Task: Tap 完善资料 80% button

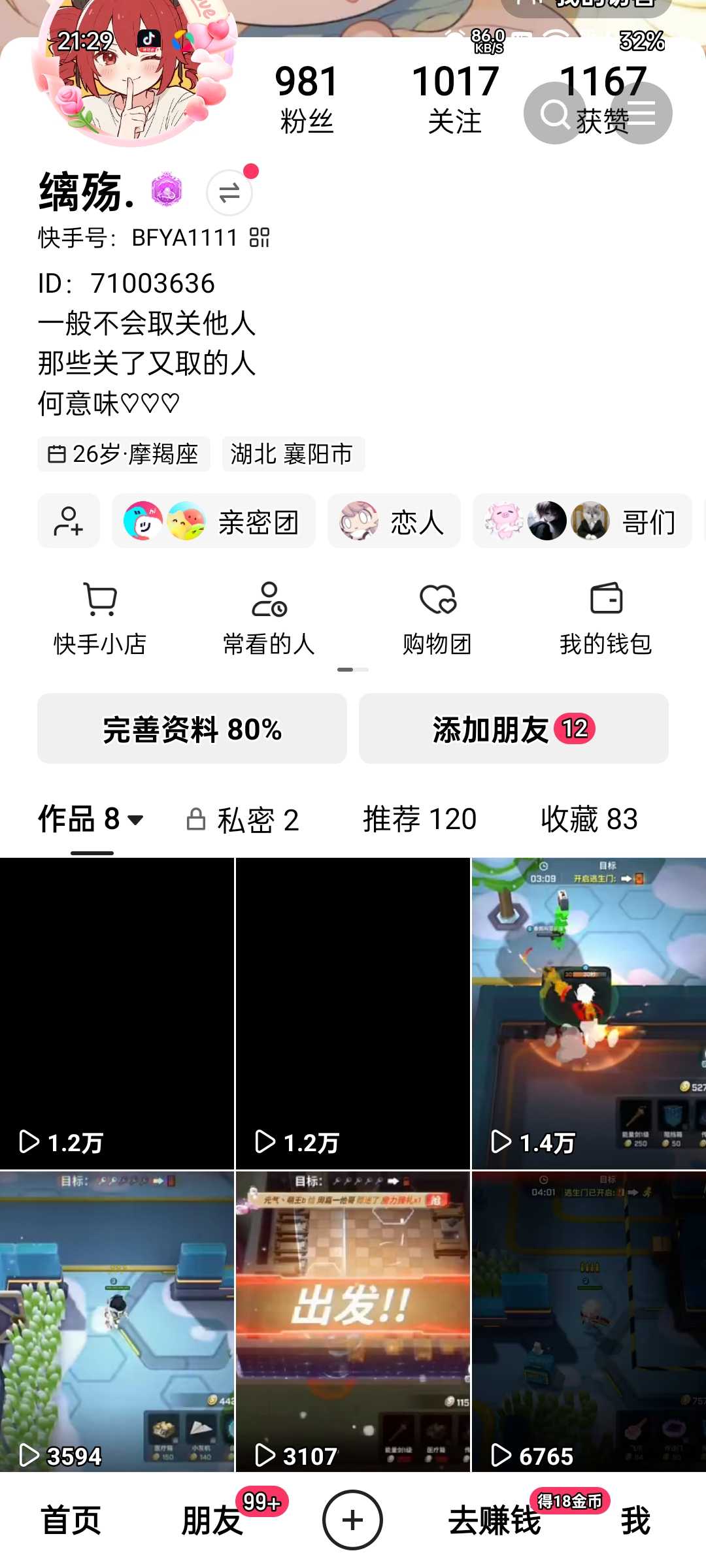Action: (x=192, y=729)
